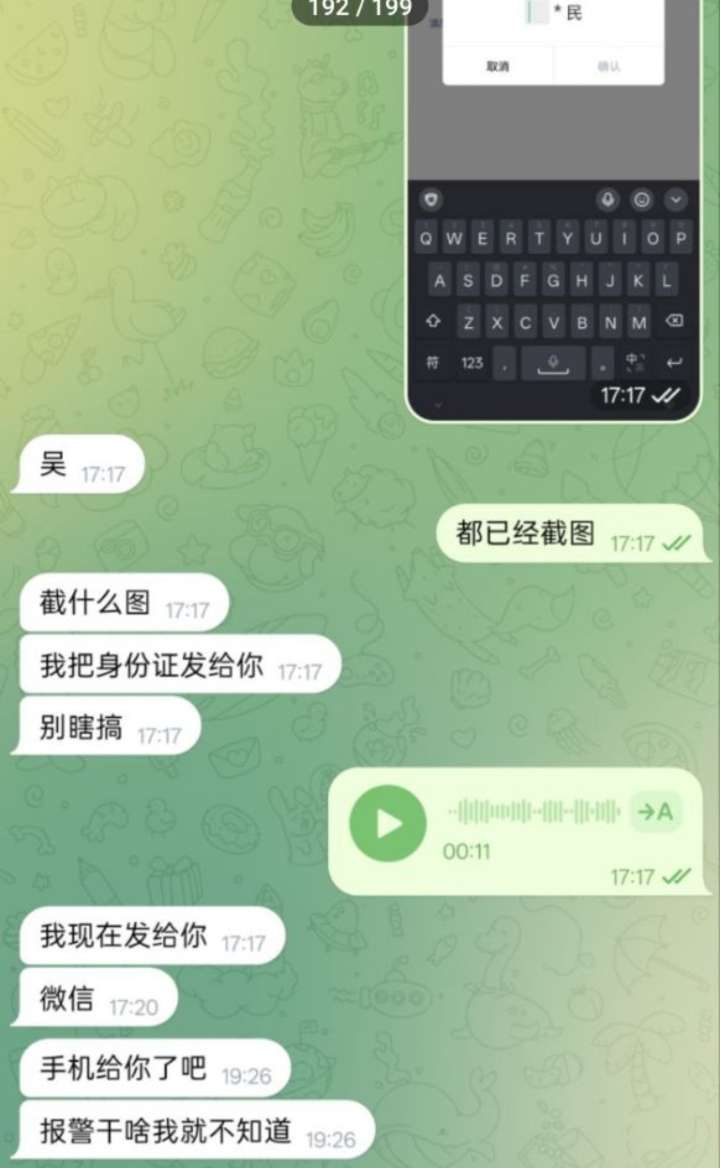Screen dimensions: 720x1168
Task: Open the screenshot image sent at 17:17
Action: (553, 210)
